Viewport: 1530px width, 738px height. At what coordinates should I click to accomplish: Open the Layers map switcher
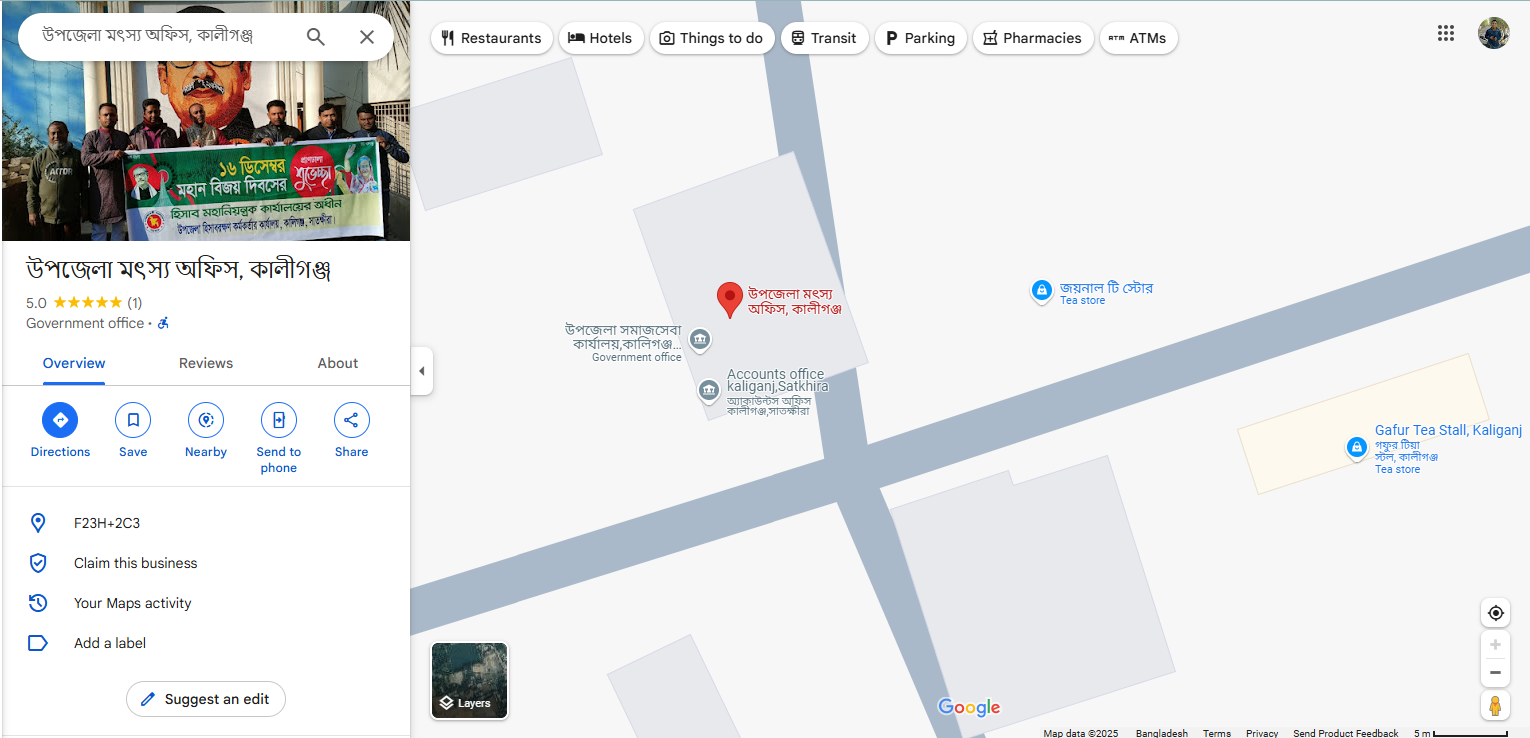click(469, 681)
